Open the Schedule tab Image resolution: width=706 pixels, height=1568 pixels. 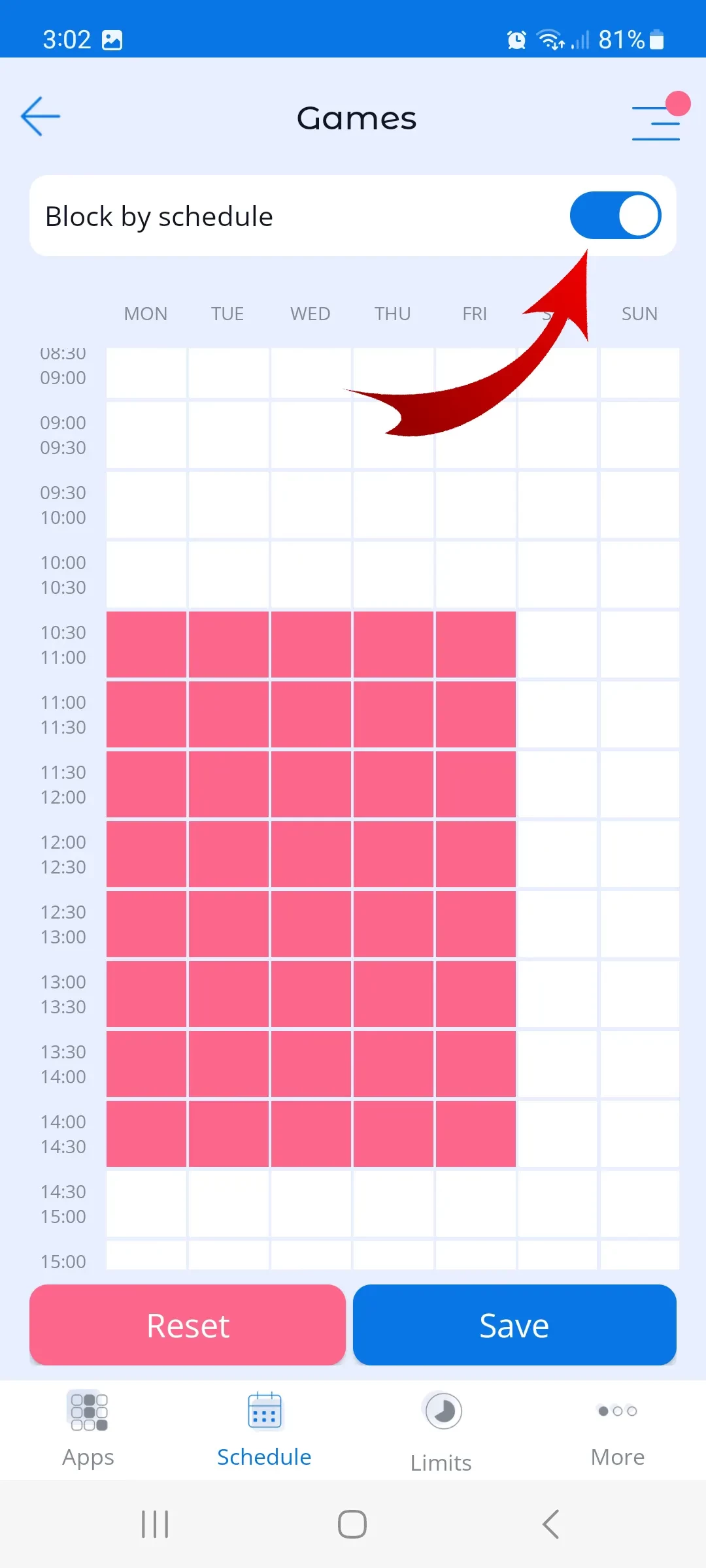(x=264, y=1428)
